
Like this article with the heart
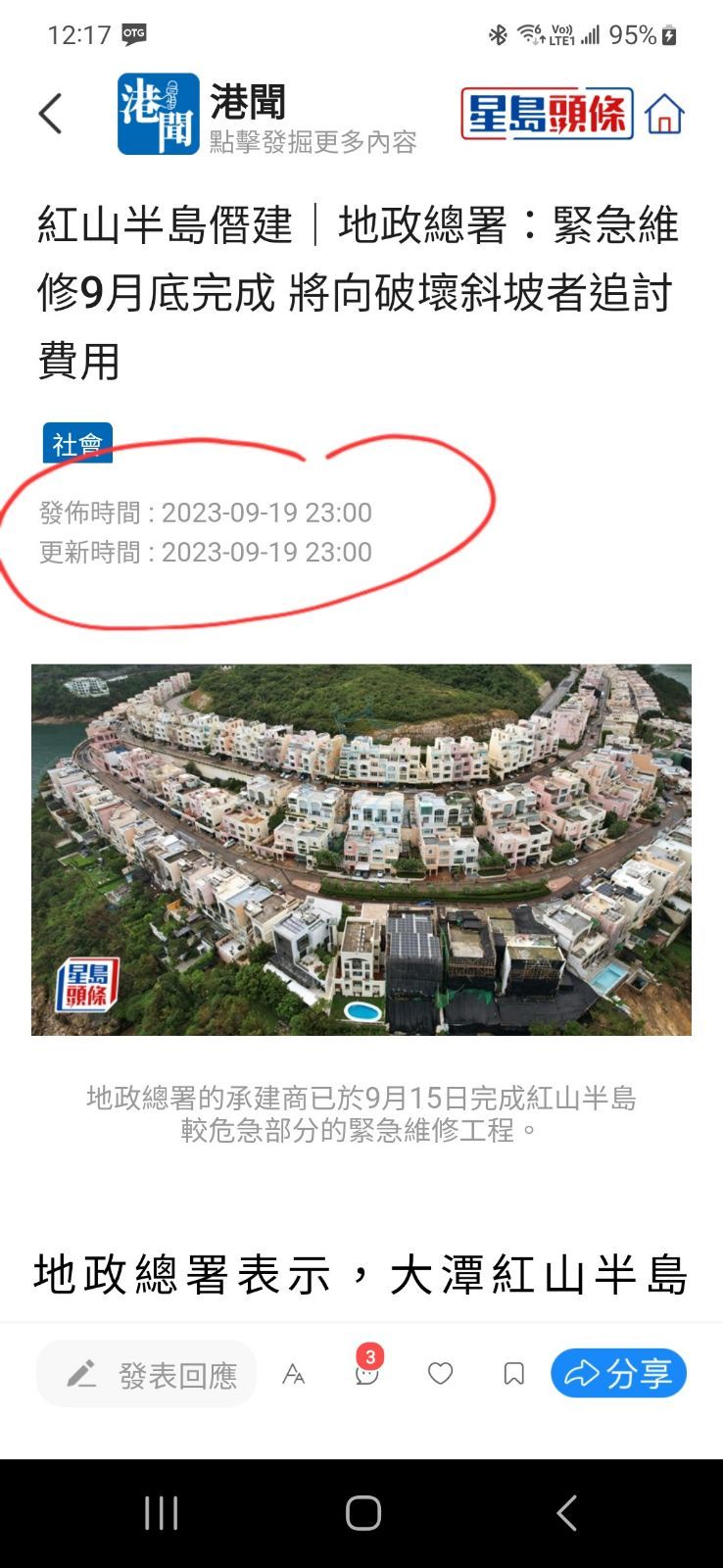tap(441, 1374)
